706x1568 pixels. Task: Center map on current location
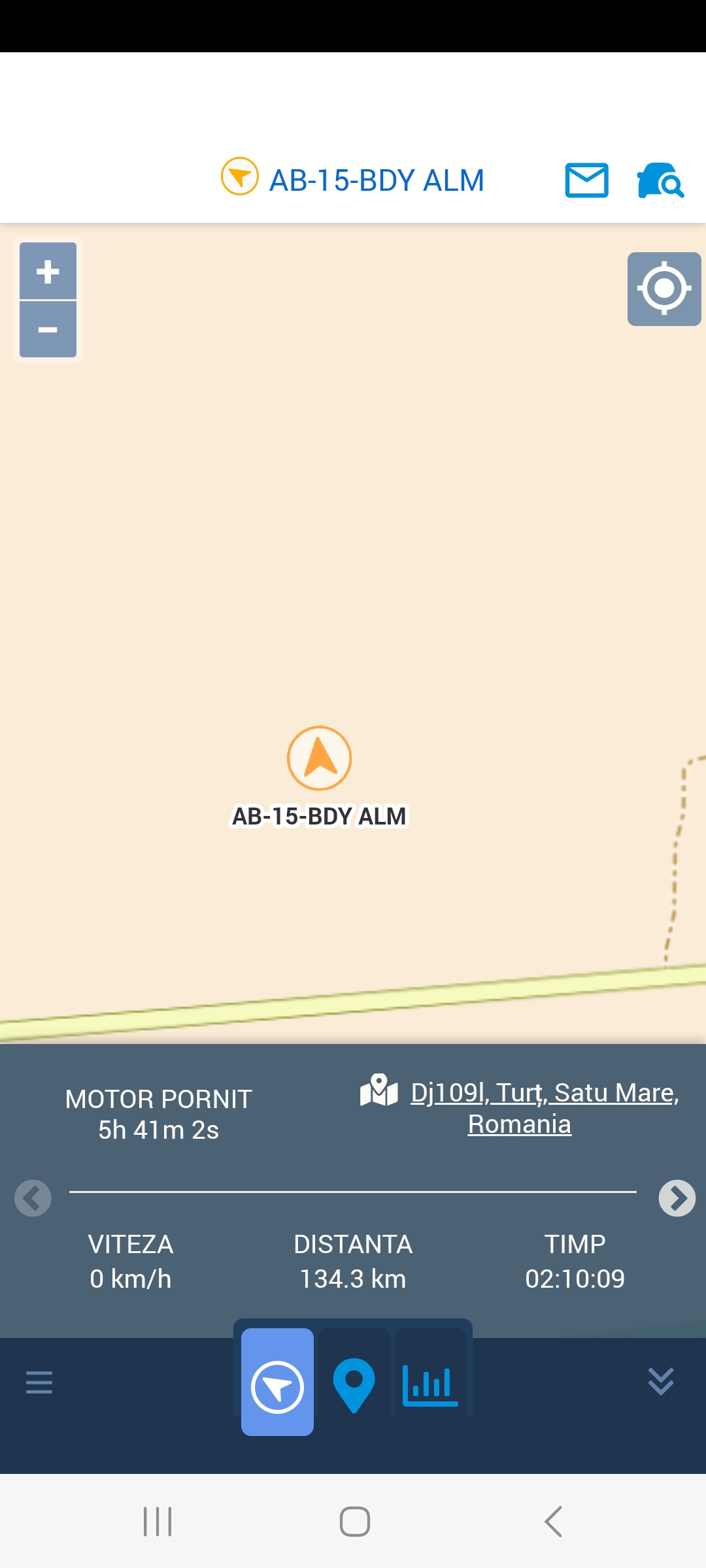pos(664,289)
